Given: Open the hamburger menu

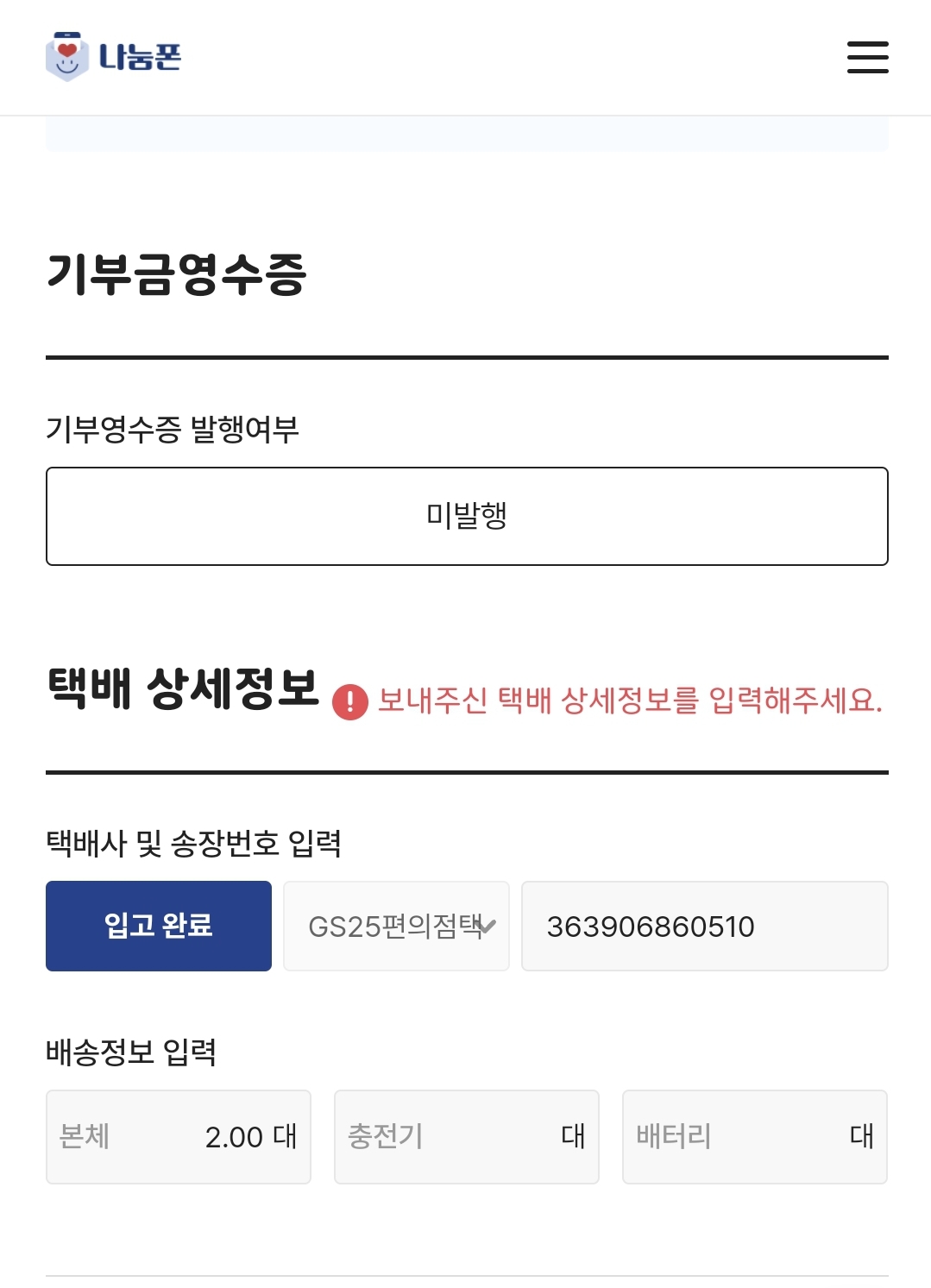Looking at the screenshot, I should coord(867,57).
